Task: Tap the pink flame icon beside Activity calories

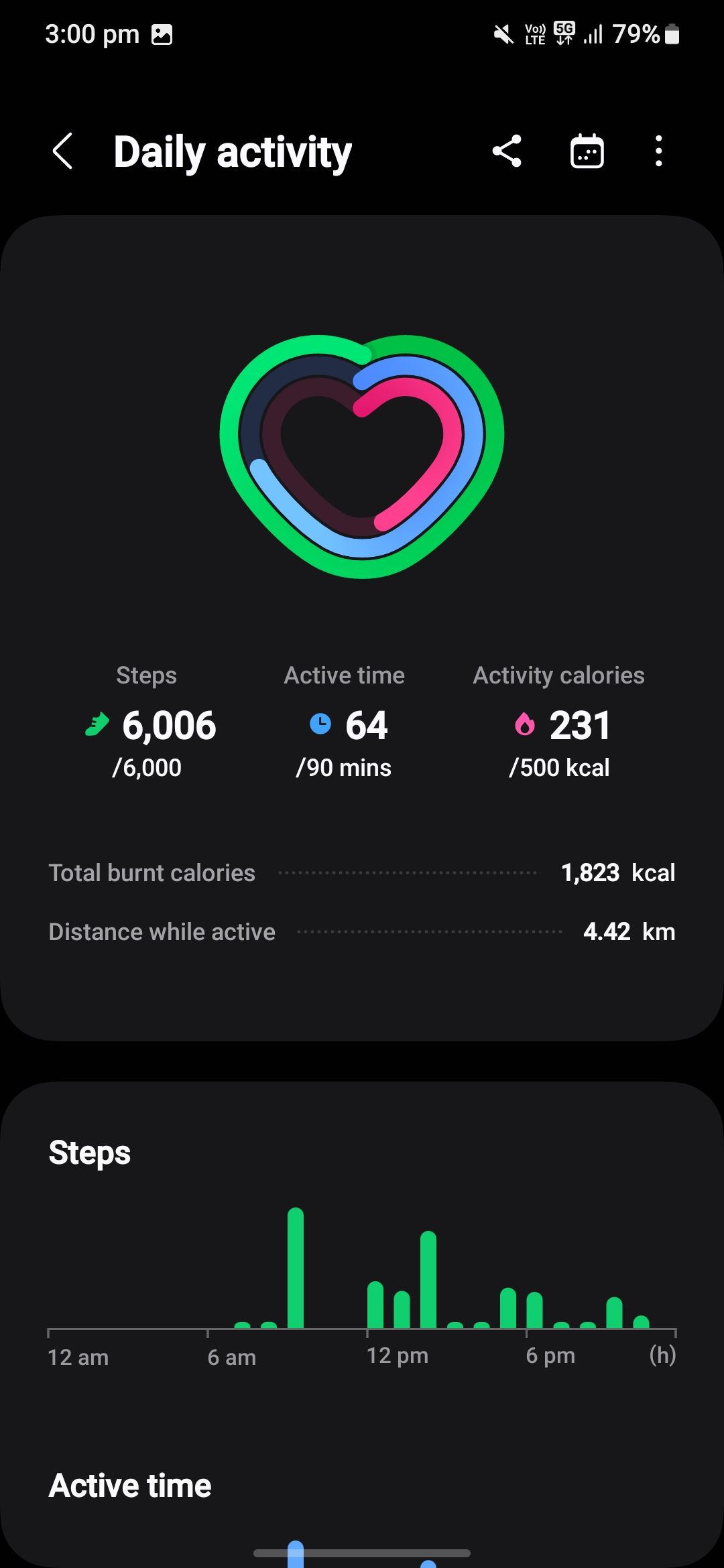Action: (x=524, y=724)
